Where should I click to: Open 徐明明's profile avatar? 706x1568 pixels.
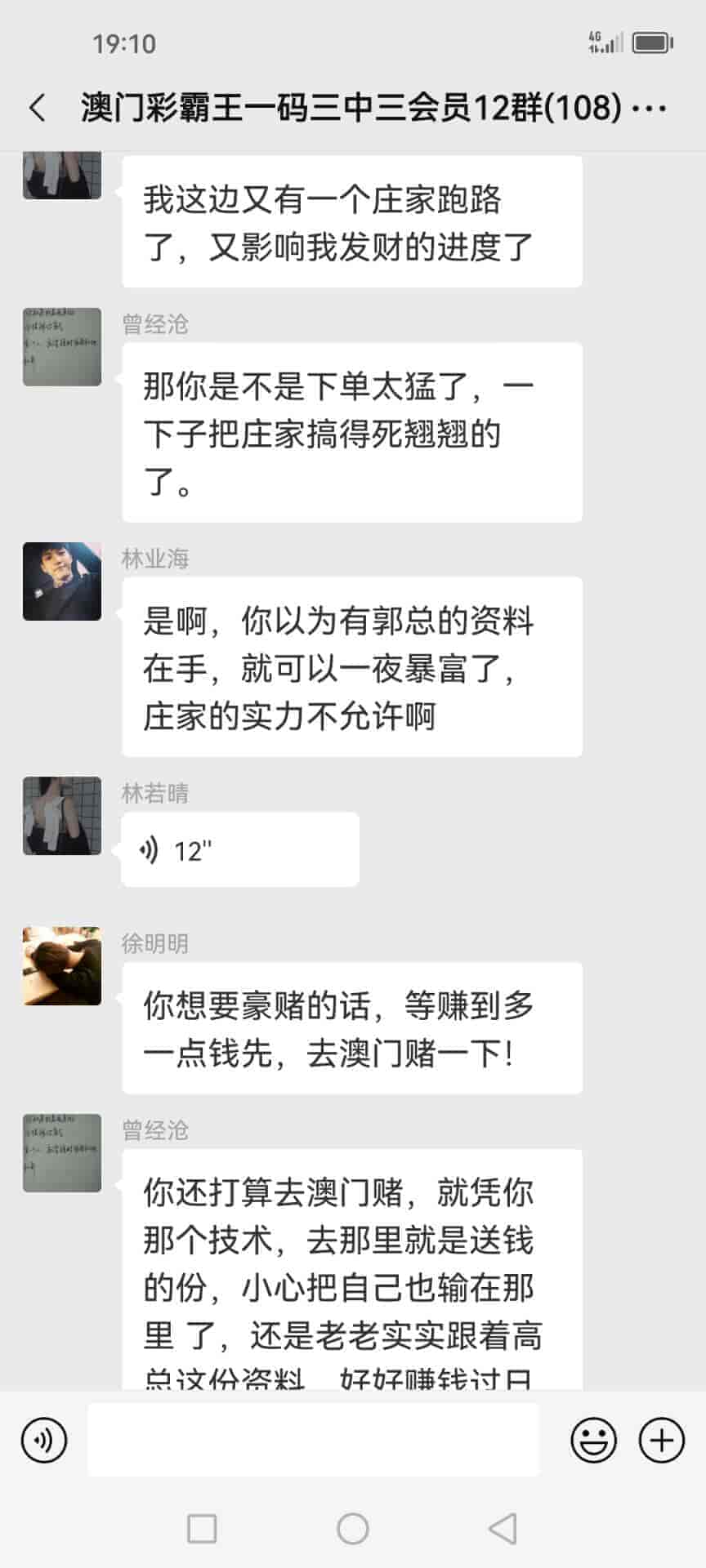point(62,966)
